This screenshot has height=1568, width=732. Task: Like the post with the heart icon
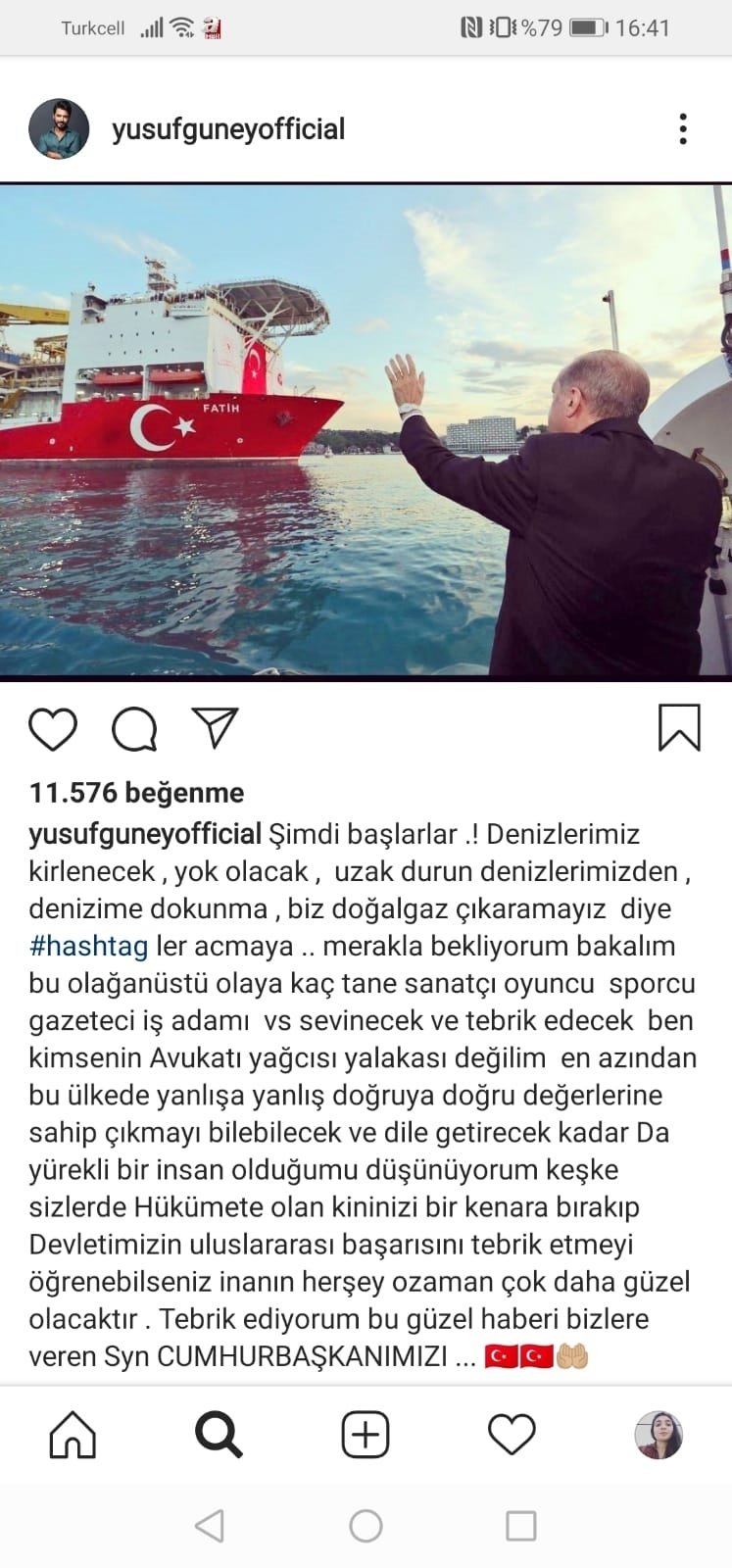pos(53,729)
